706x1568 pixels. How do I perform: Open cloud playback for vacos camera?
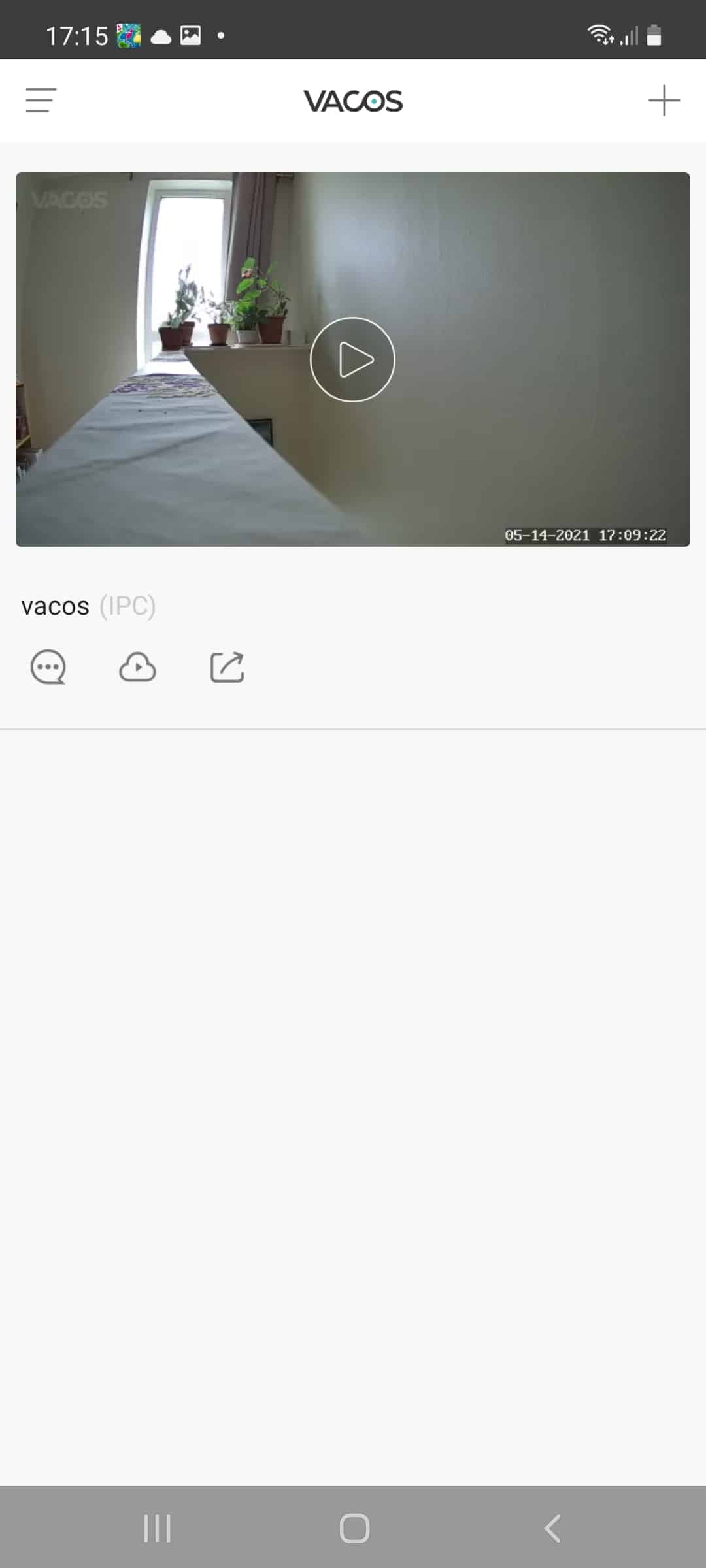tap(137, 667)
